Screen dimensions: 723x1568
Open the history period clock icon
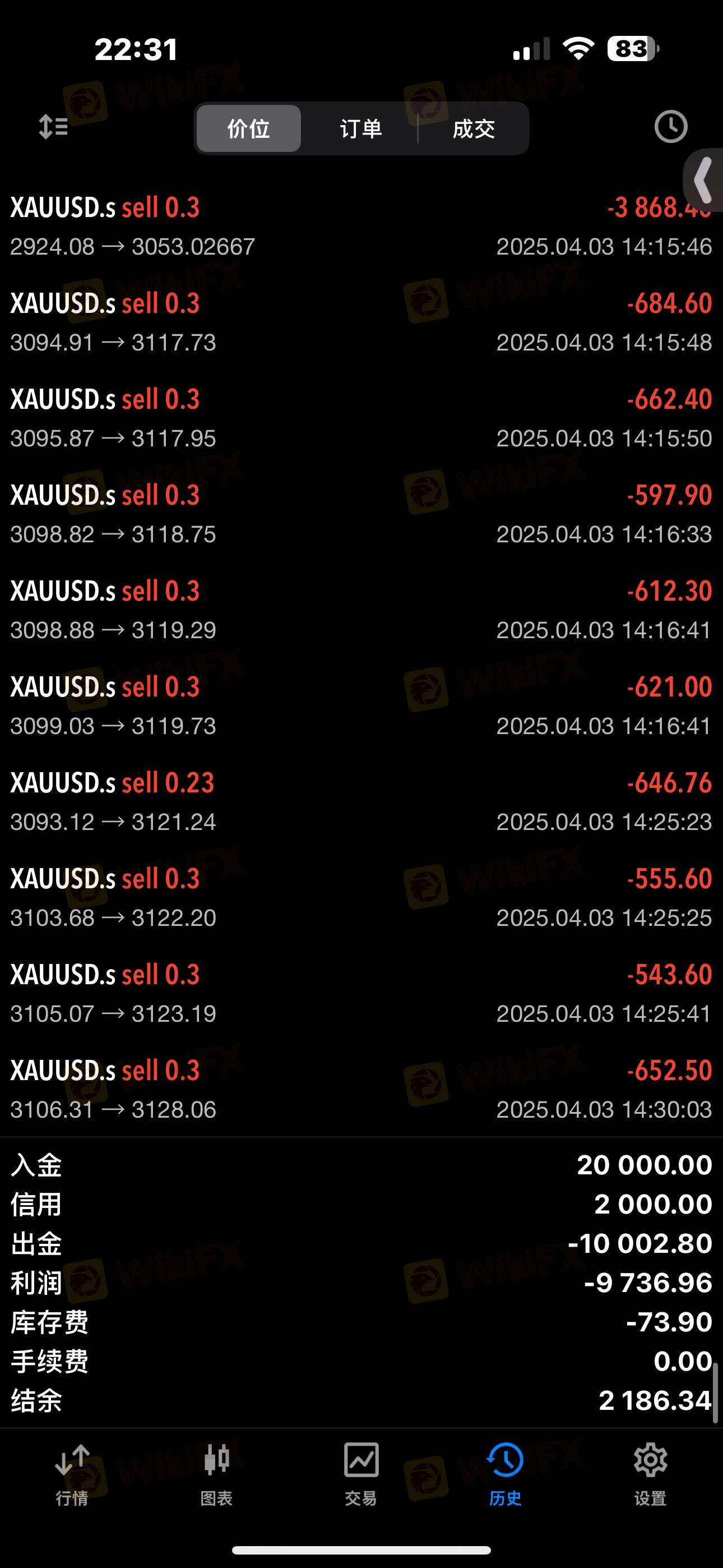coord(671,127)
